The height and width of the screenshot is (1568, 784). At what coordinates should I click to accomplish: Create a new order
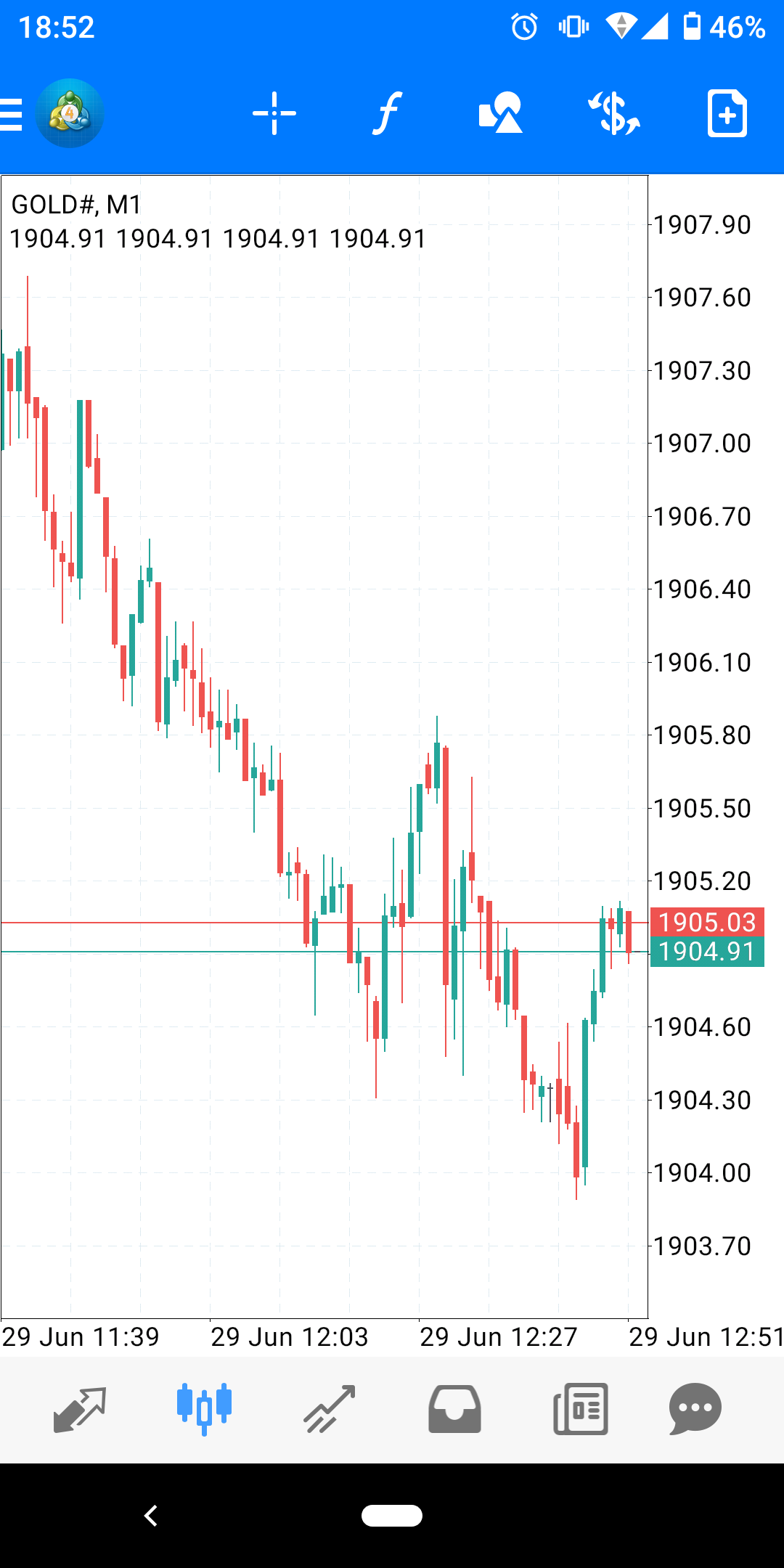point(727,114)
